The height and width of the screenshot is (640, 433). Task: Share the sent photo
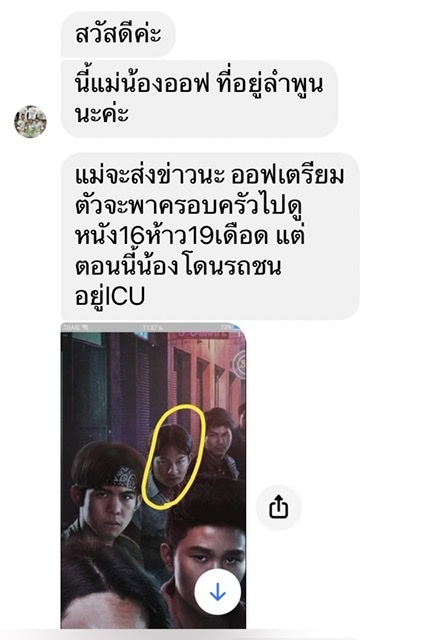[x=278, y=507]
